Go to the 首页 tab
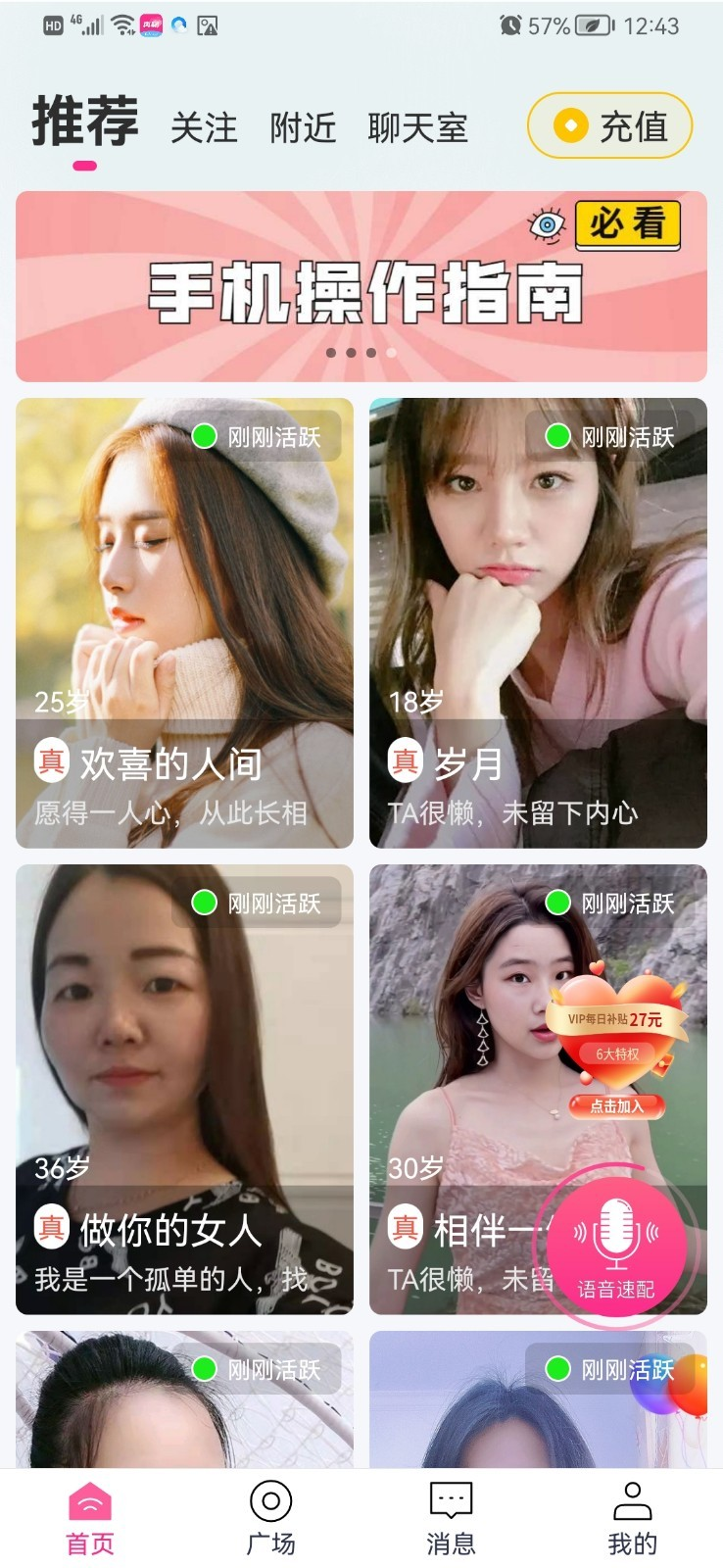The height and width of the screenshot is (1568, 723). tap(90, 1517)
